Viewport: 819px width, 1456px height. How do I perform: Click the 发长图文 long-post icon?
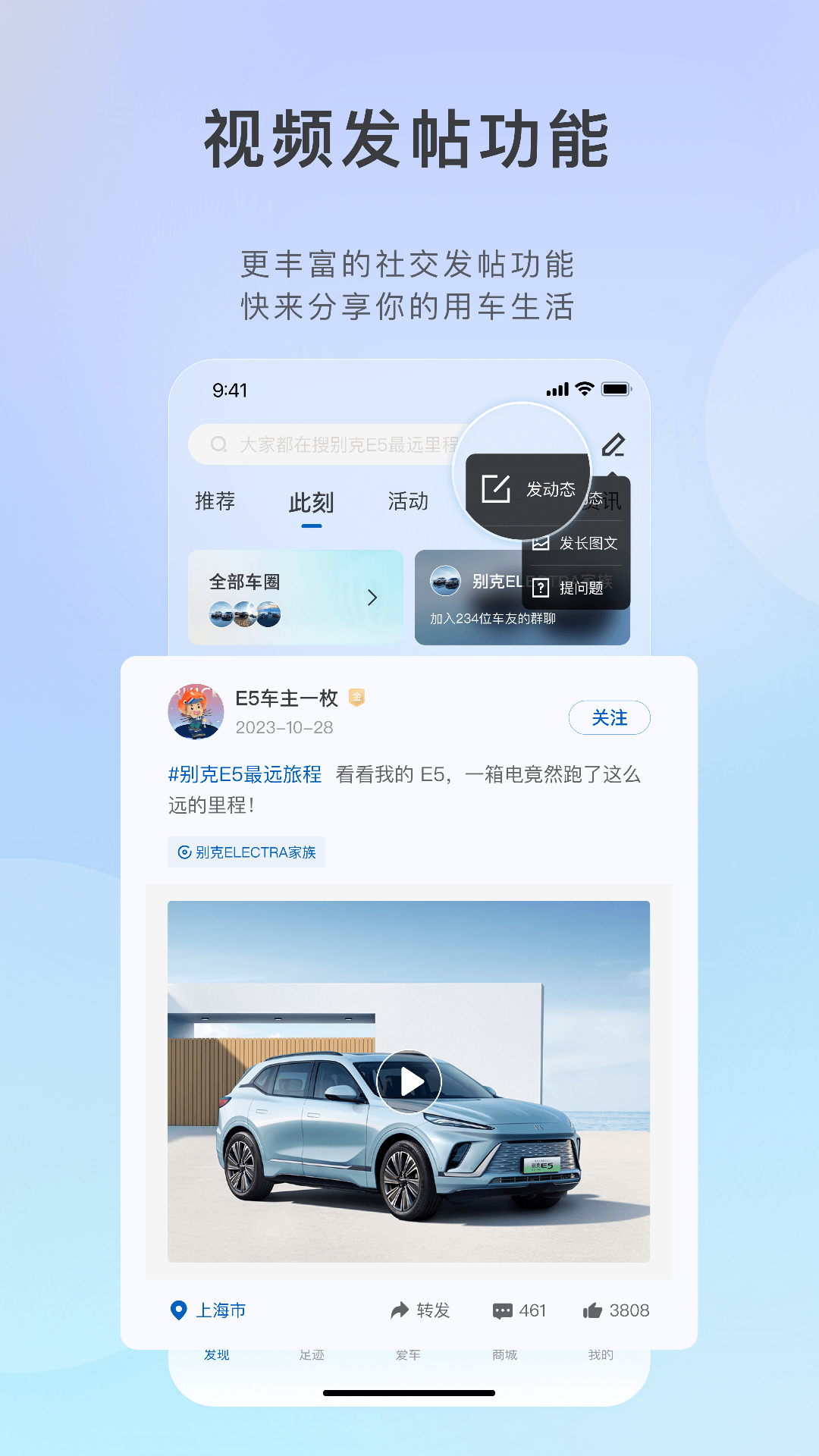(x=540, y=543)
